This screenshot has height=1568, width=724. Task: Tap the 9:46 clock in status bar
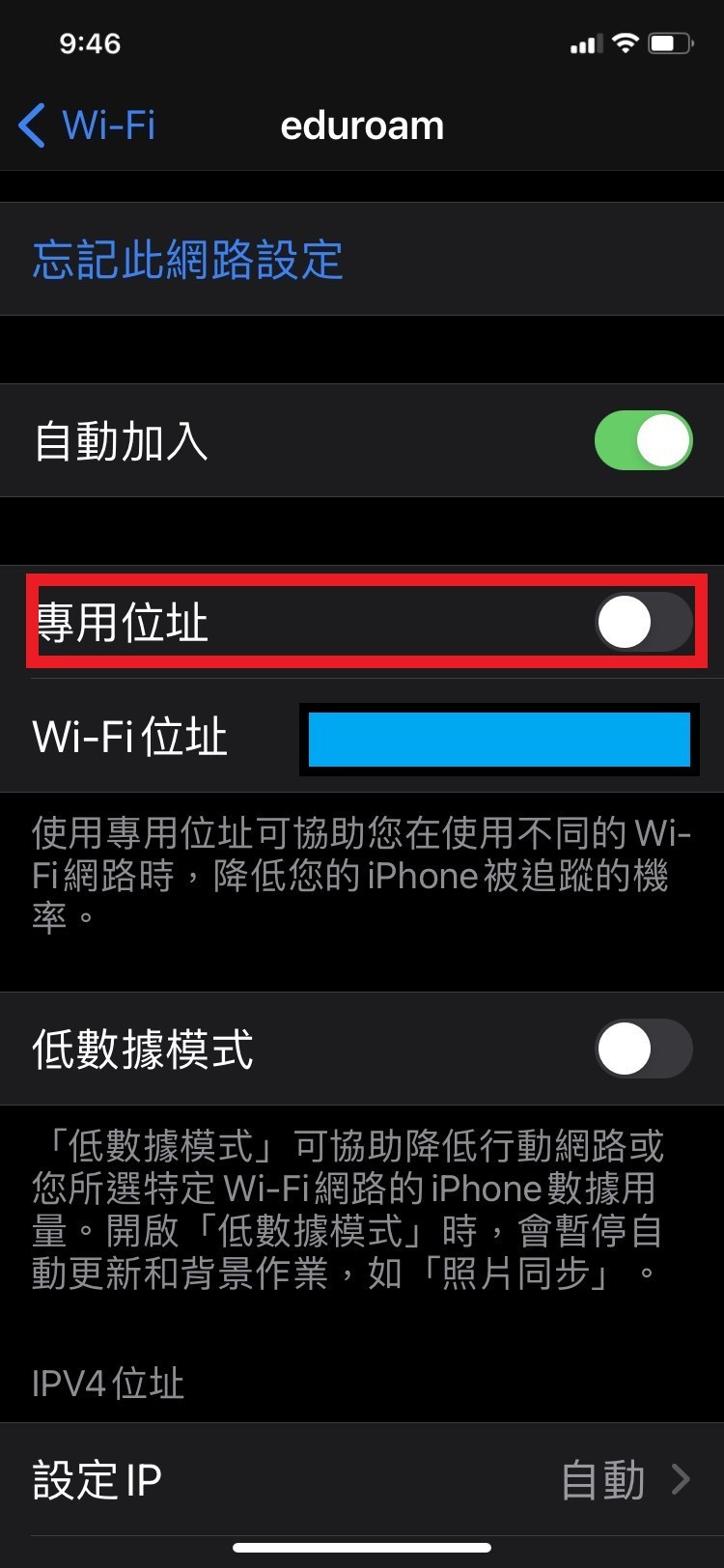point(92,42)
